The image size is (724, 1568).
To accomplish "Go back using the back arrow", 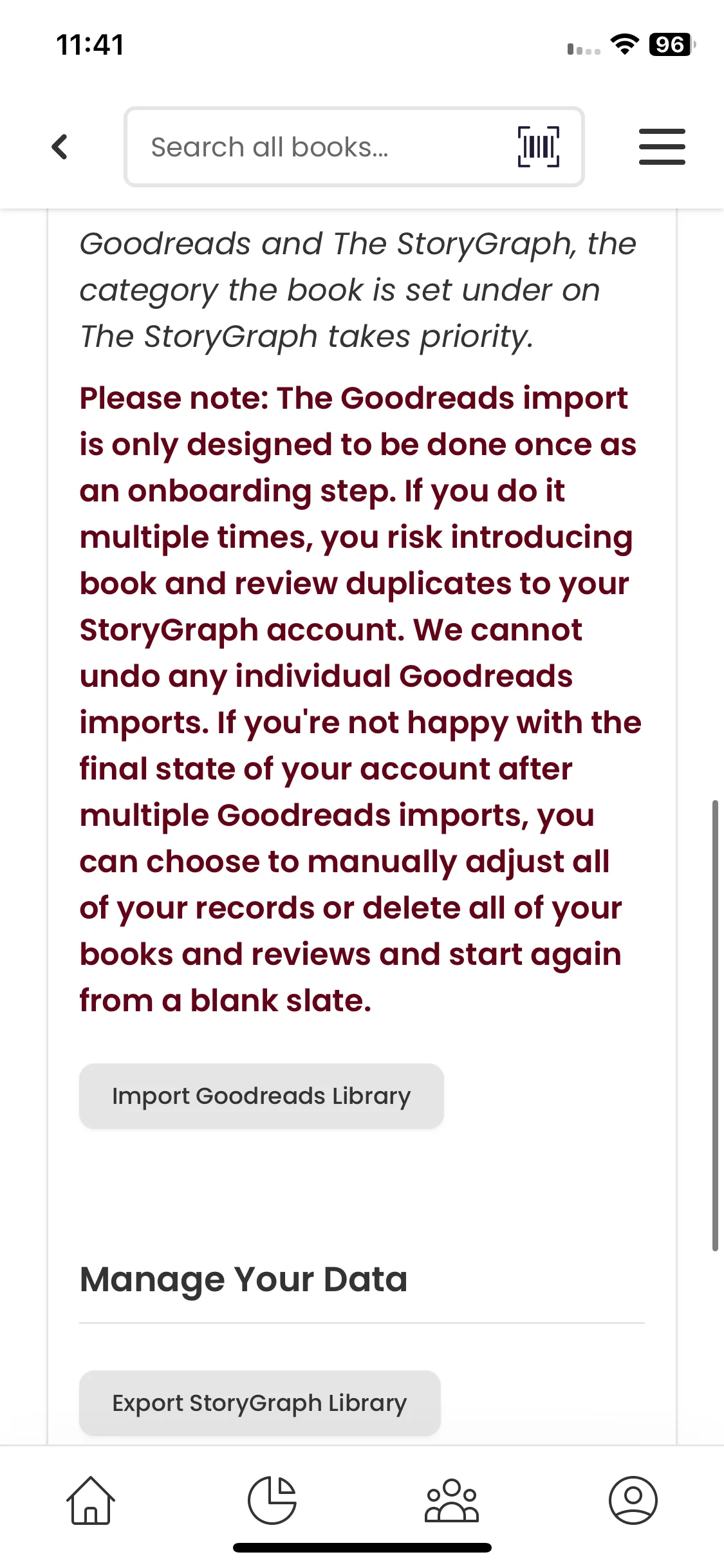I will pyautogui.click(x=59, y=147).
